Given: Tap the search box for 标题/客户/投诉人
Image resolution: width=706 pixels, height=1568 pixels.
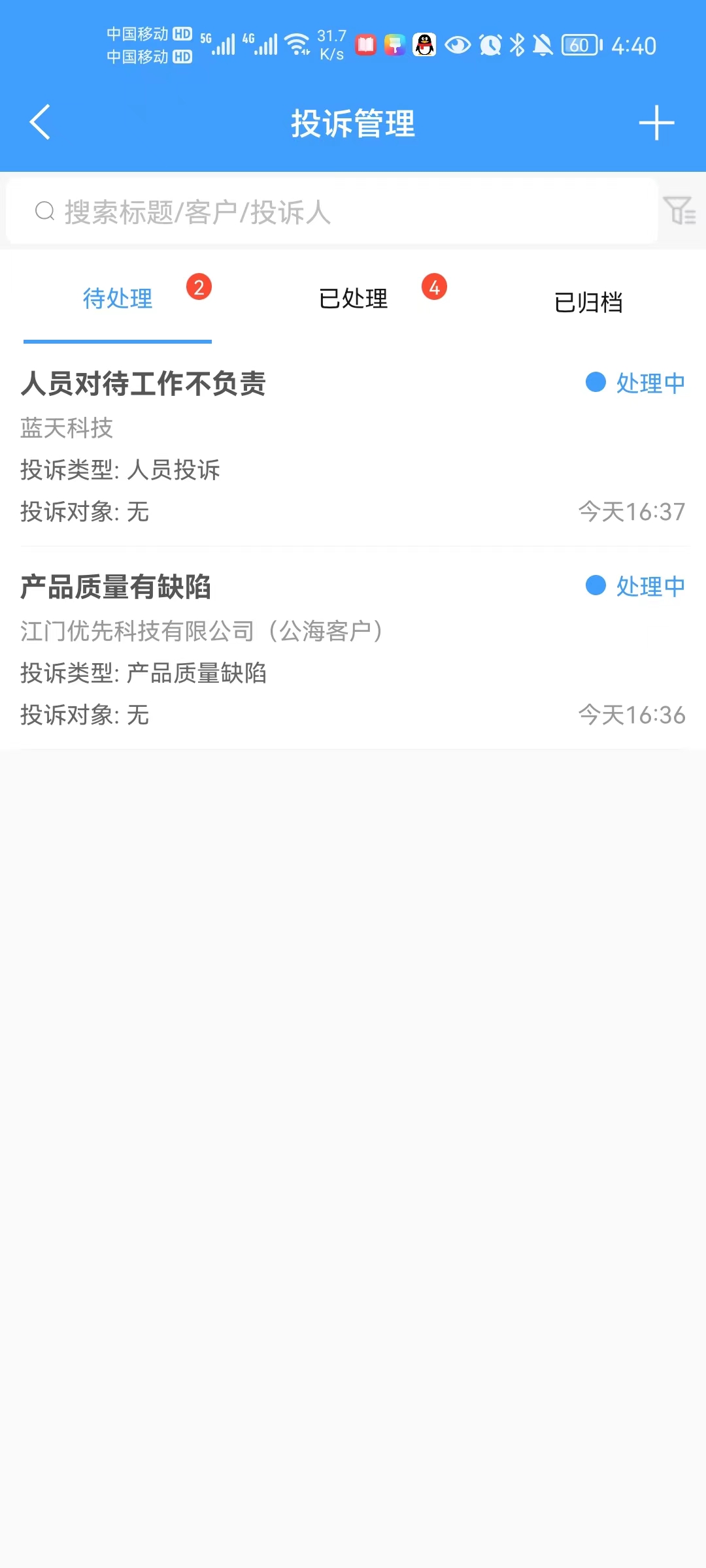Looking at the screenshot, I should point(331,212).
